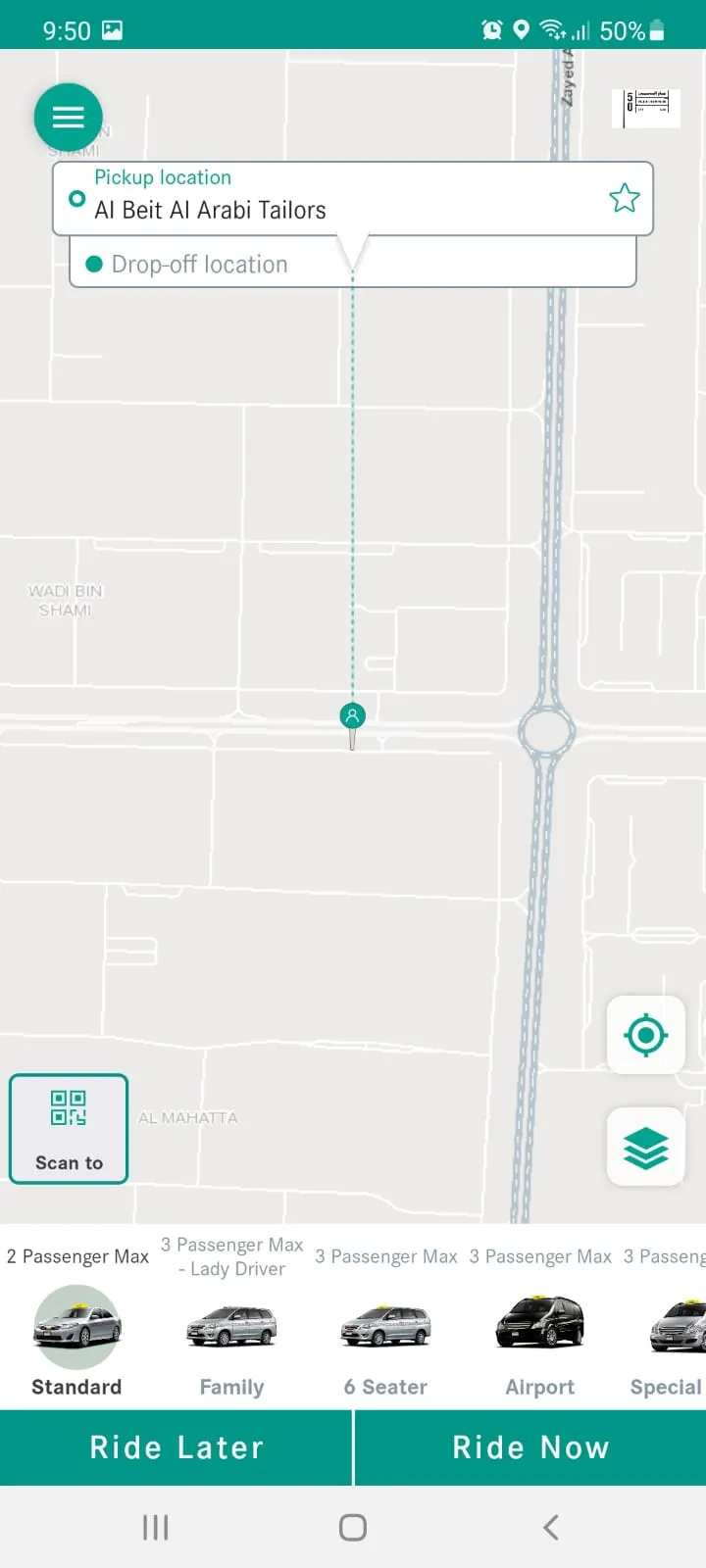The image size is (706, 1568).
Task: Tap the Android recent apps key
Action: click(155, 1526)
